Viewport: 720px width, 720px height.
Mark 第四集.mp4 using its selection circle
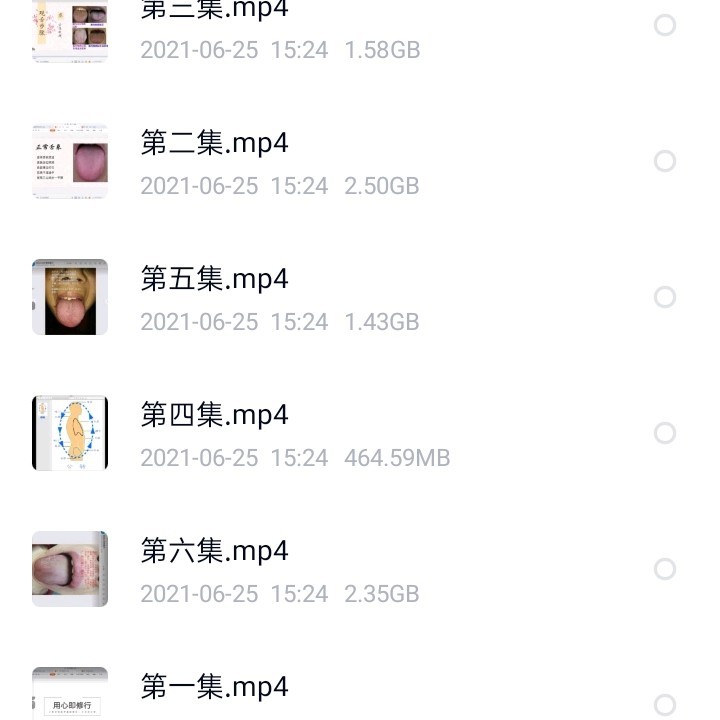(664, 433)
